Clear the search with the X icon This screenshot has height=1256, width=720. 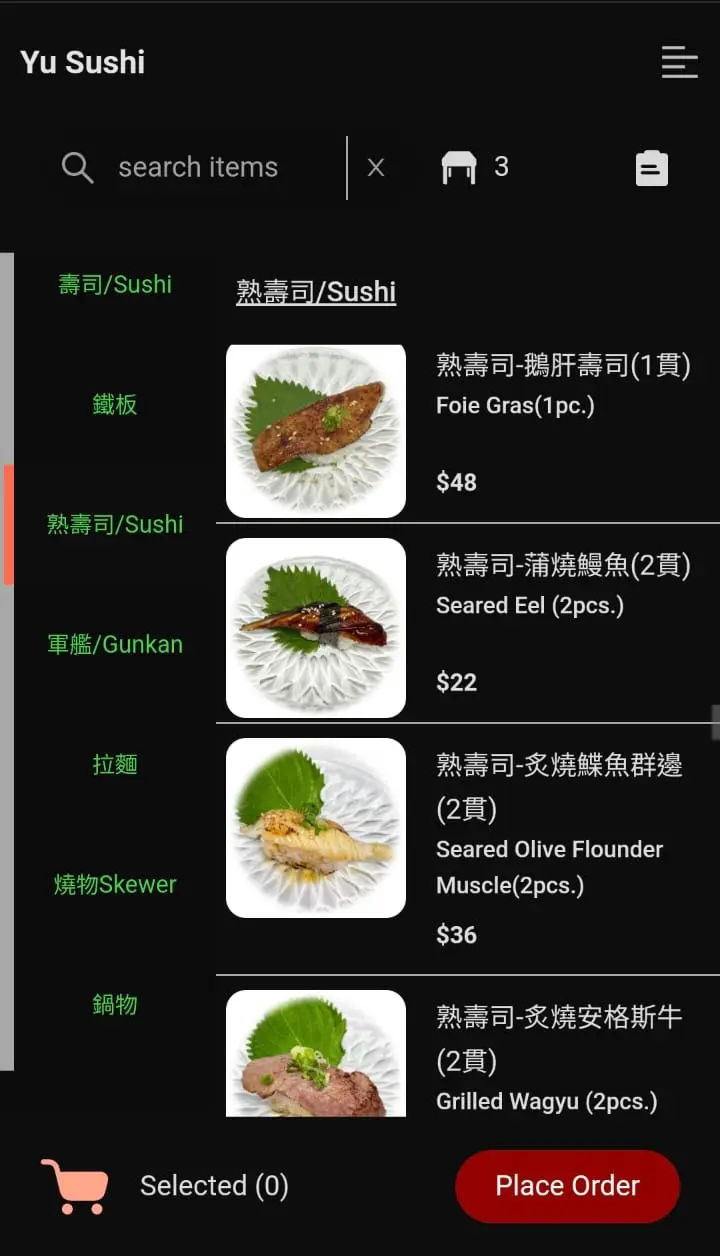pos(376,167)
